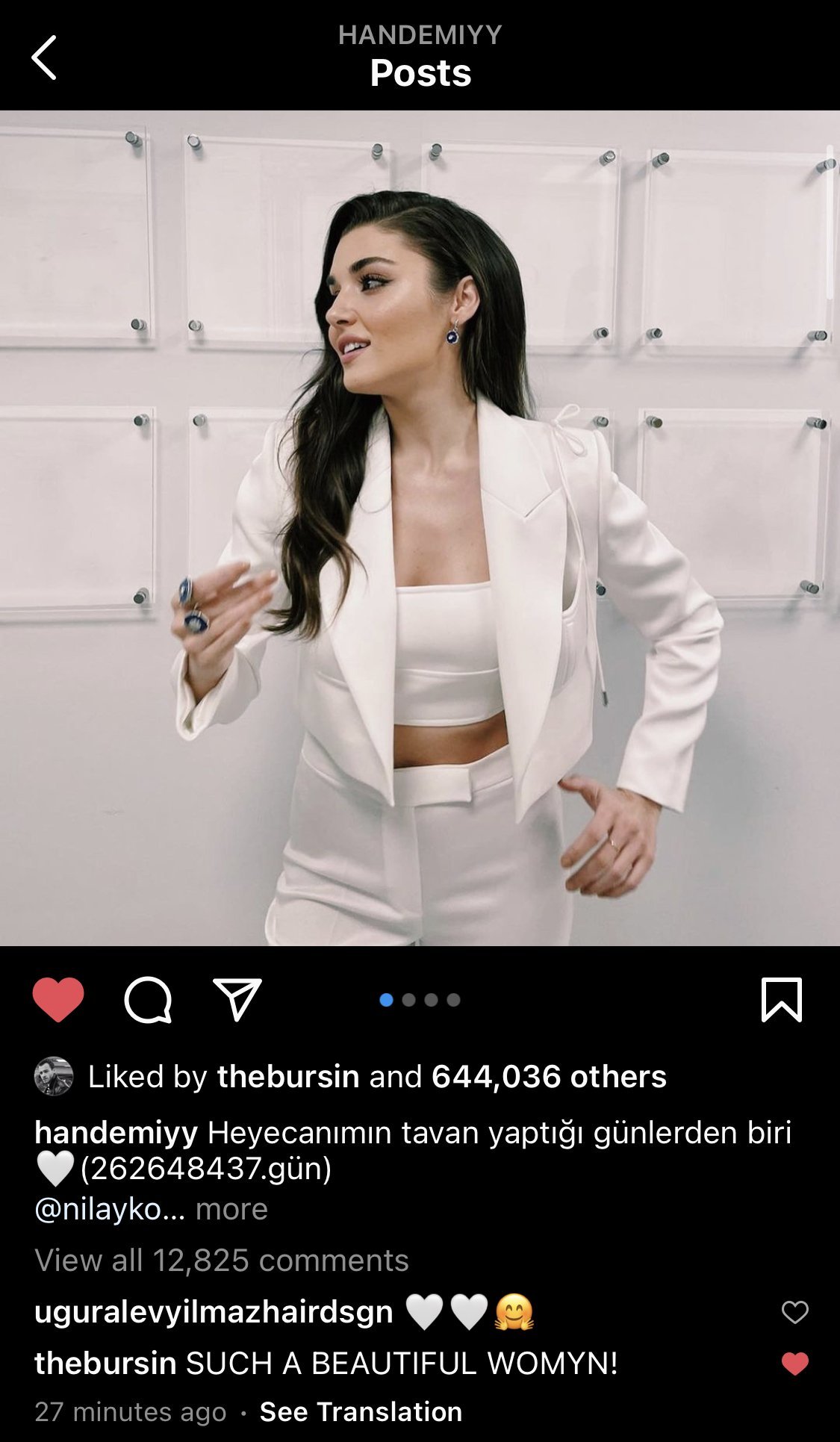The image size is (840, 1442).
Task: Share the post via paper plane icon
Action: pyautogui.click(x=237, y=999)
